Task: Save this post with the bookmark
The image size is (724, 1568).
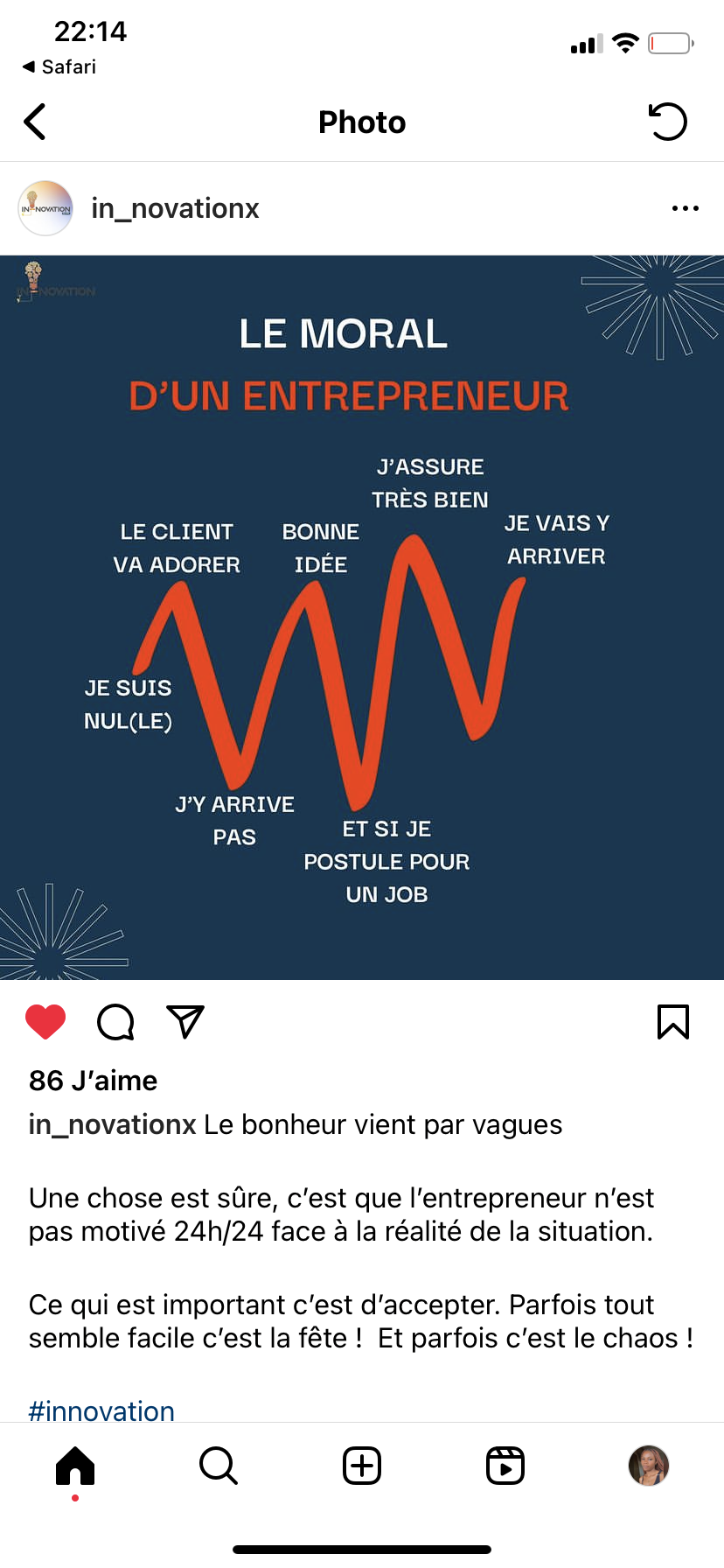Action: click(672, 1021)
